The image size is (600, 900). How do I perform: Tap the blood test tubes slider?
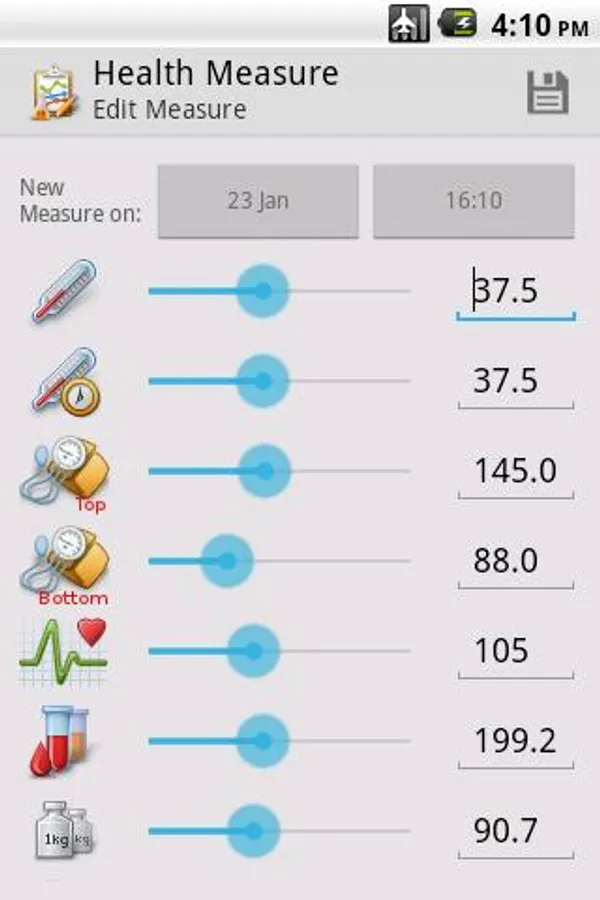pyautogui.click(x=262, y=741)
